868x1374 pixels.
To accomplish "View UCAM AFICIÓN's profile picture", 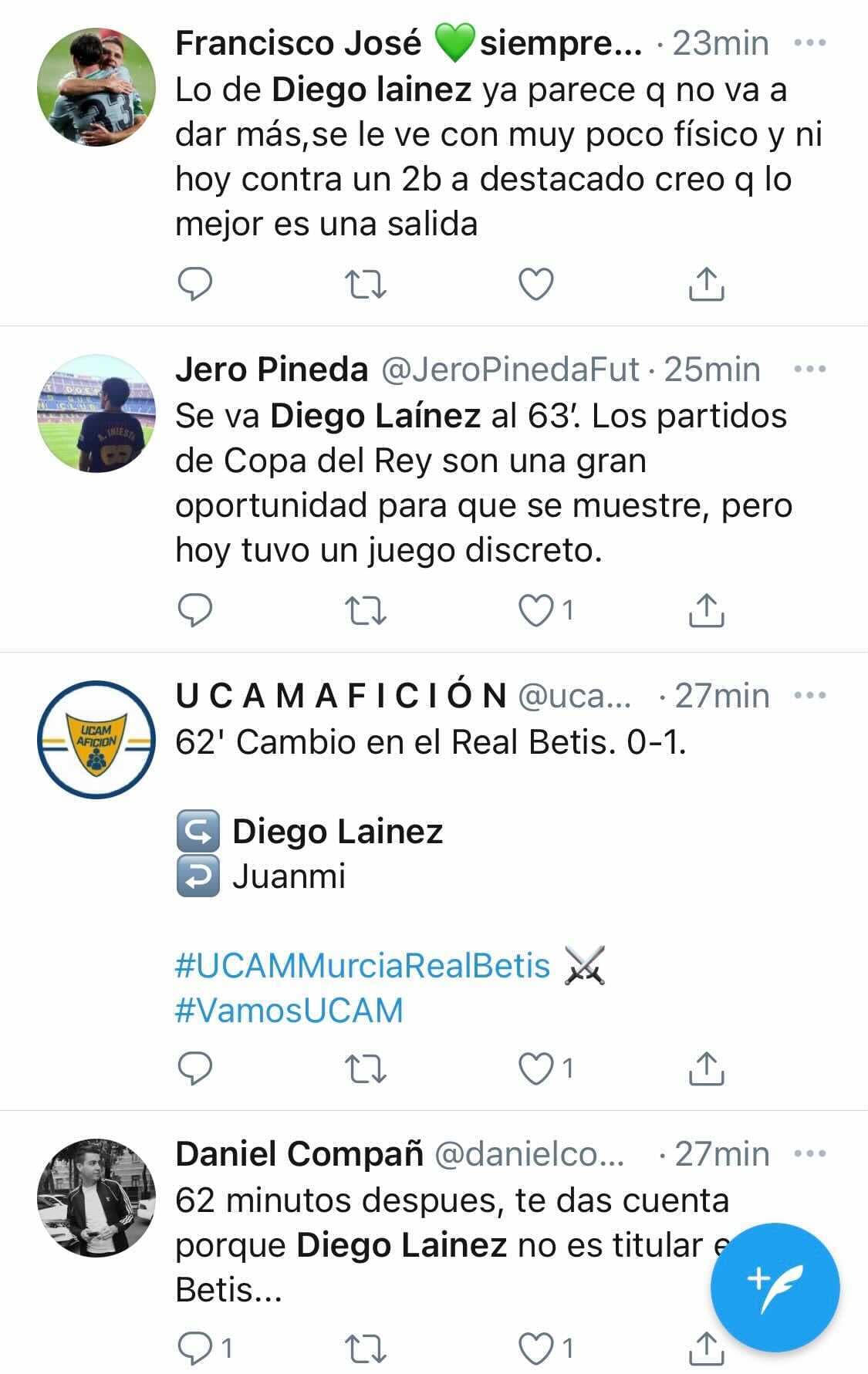I will point(96,739).
